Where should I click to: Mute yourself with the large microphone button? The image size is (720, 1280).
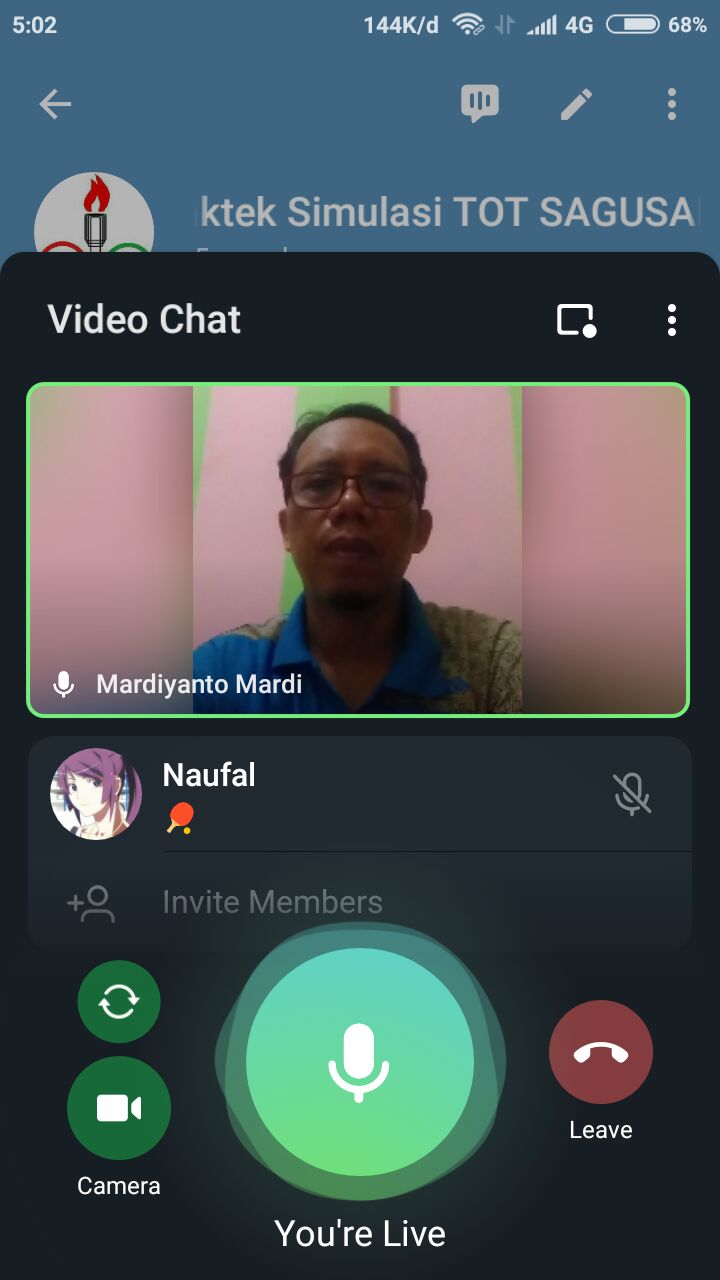click(x=360, y=1062)
